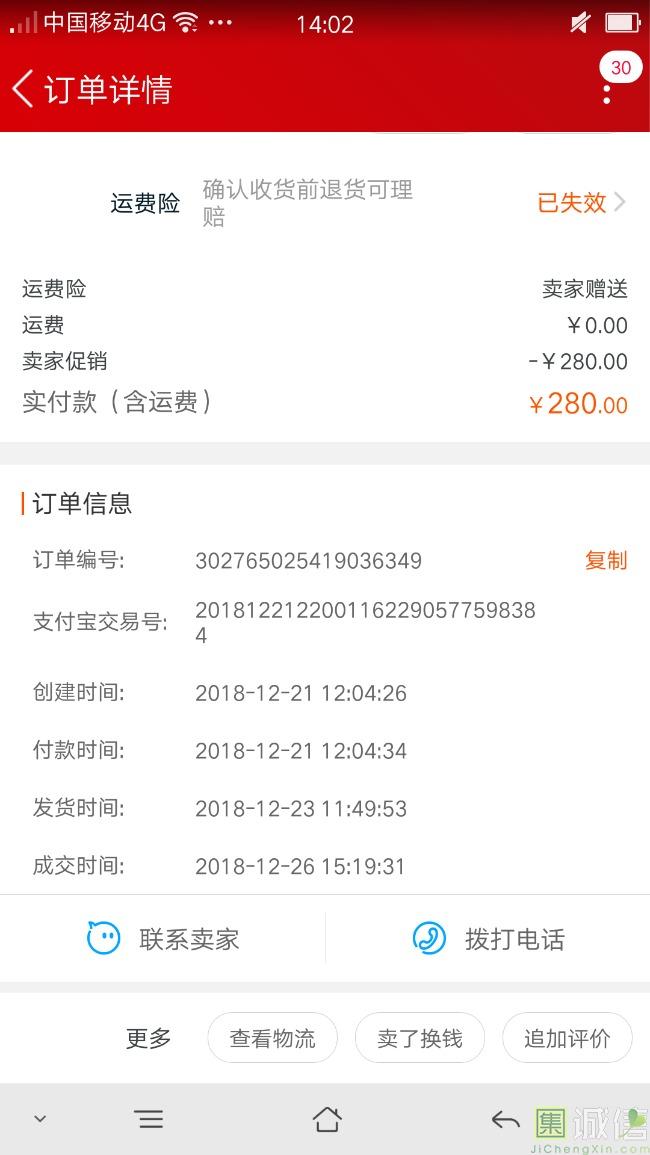Tap the system home button
This screenshot has width=650, height=1155.
point(326,1120)
